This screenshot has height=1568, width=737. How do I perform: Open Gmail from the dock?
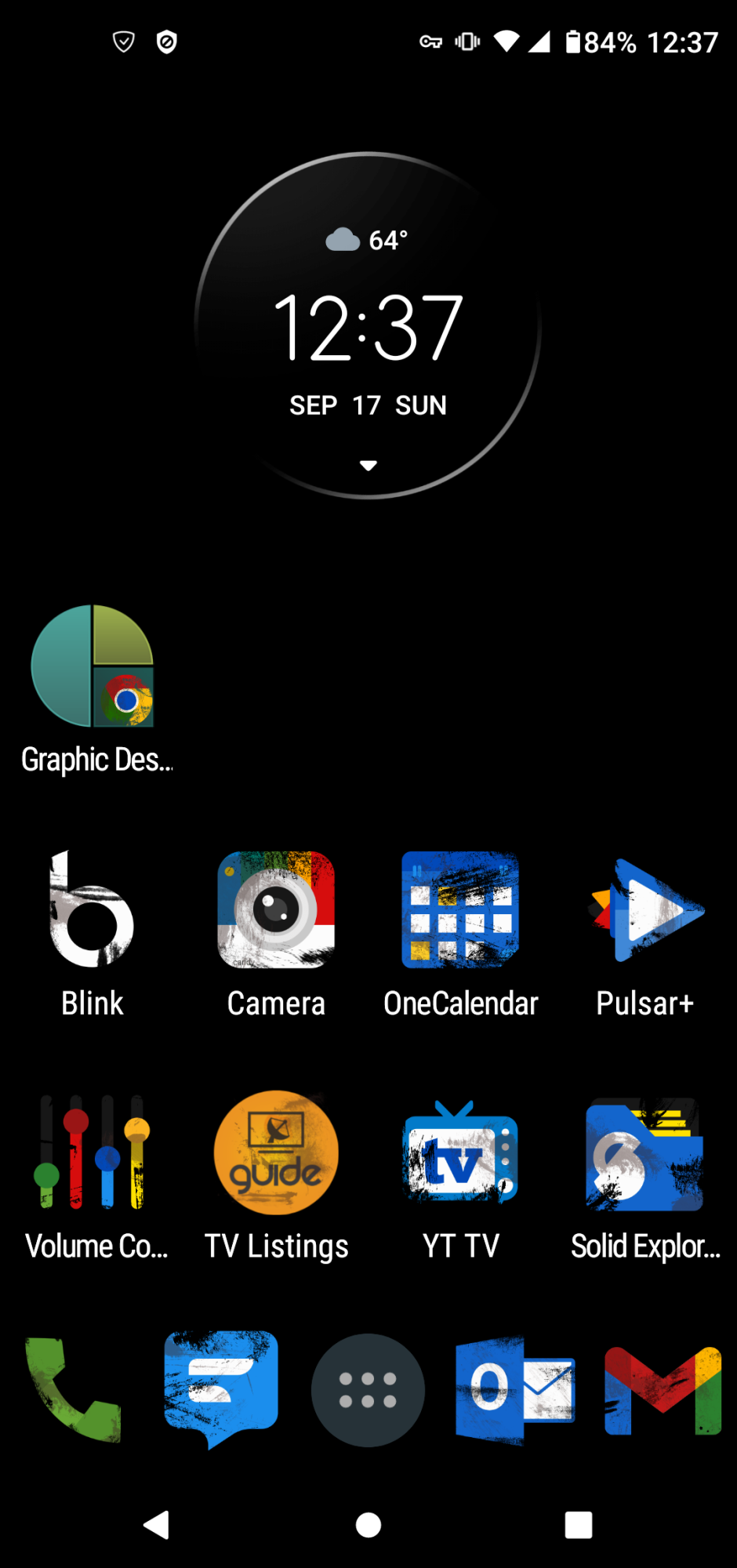[663, 1389]
